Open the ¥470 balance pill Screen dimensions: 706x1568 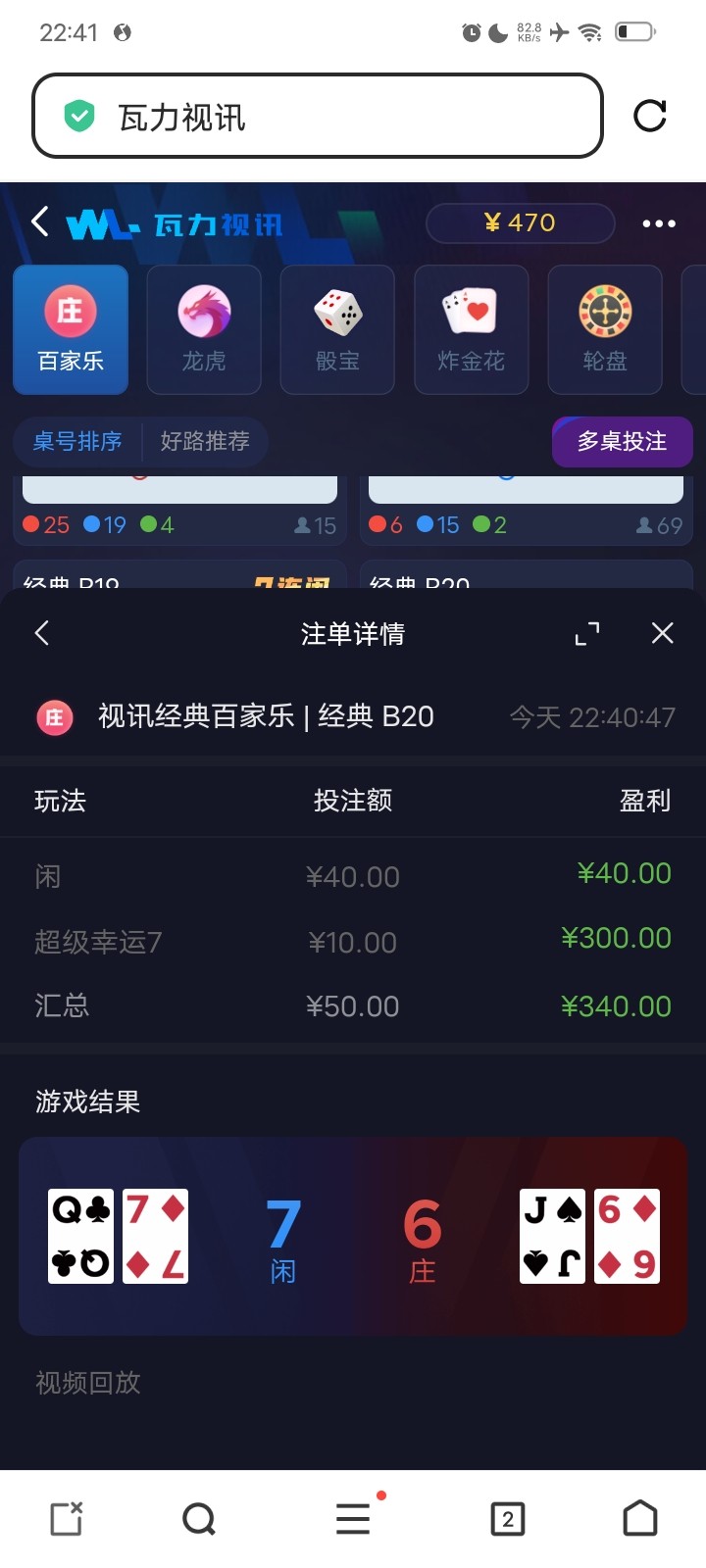pos(520,222)
